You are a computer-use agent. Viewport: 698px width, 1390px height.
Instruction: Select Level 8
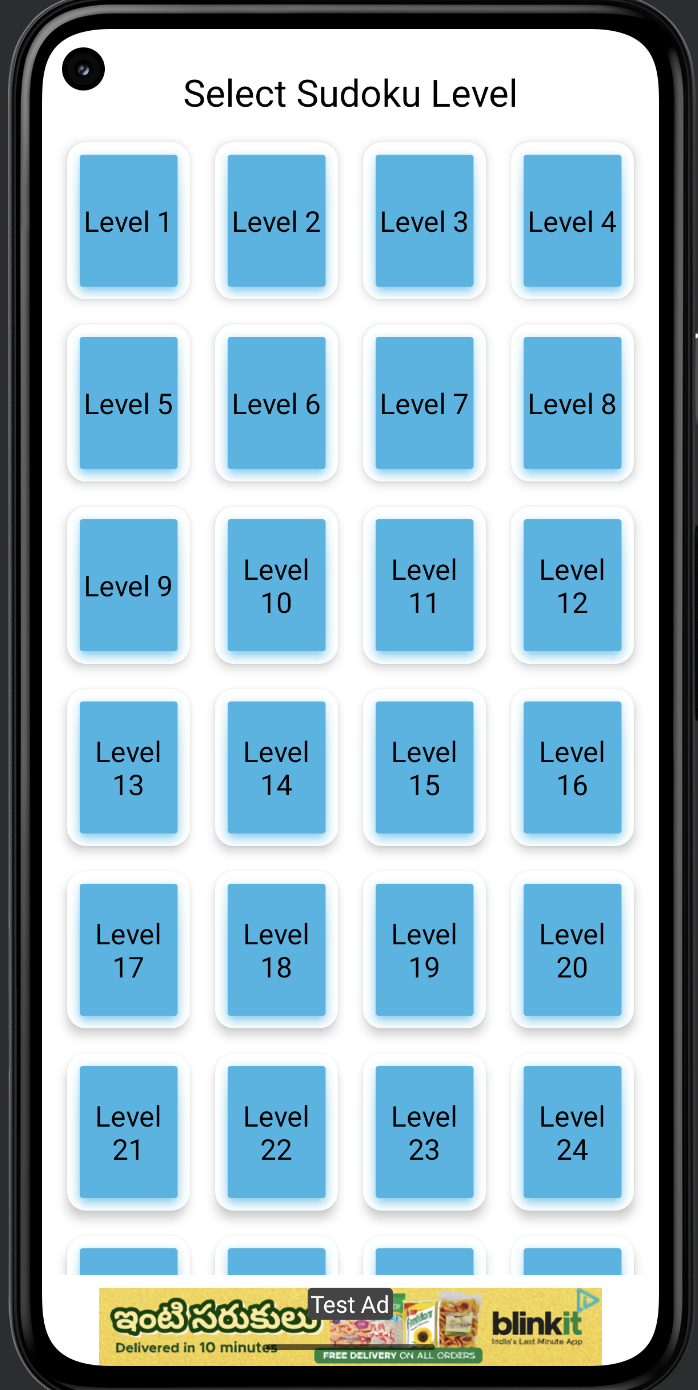[x=572, y=403]
